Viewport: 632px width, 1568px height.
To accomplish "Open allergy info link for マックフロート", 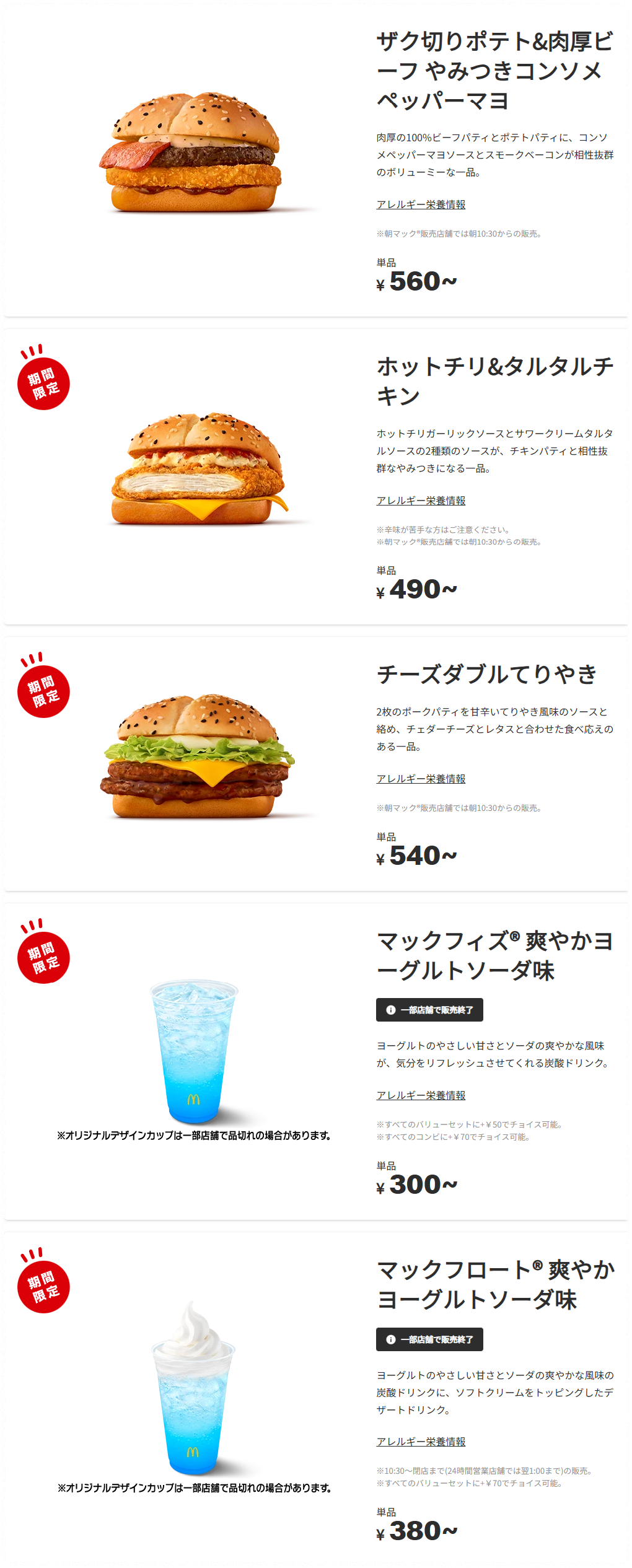I will point(421,1442).
